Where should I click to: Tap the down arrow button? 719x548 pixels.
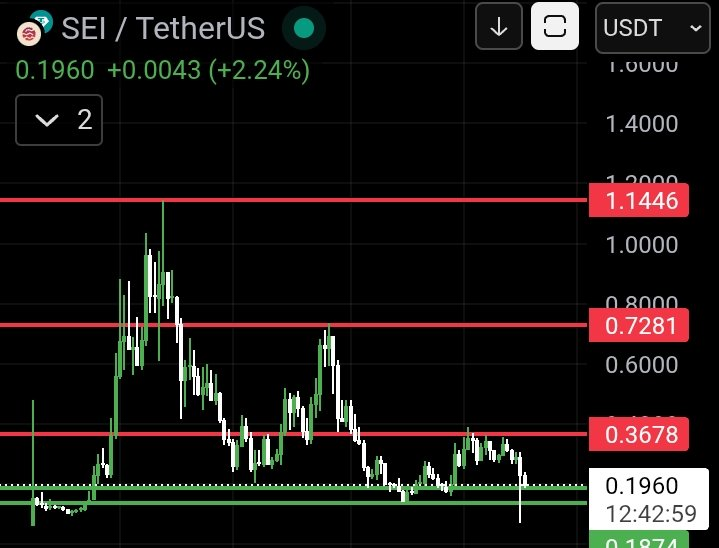499,27
